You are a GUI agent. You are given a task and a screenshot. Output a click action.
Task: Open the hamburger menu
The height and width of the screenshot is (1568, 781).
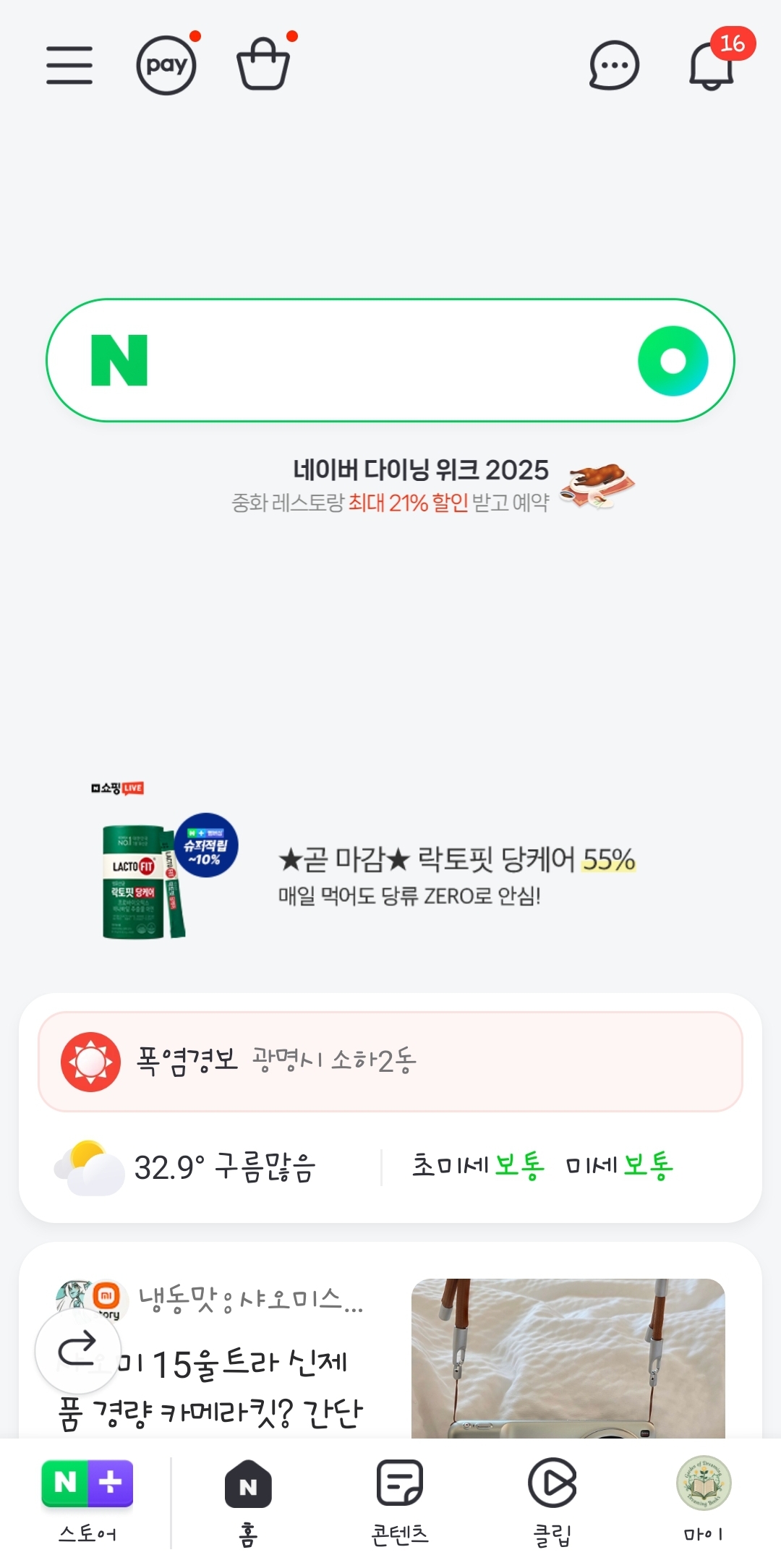coord(69,64)
